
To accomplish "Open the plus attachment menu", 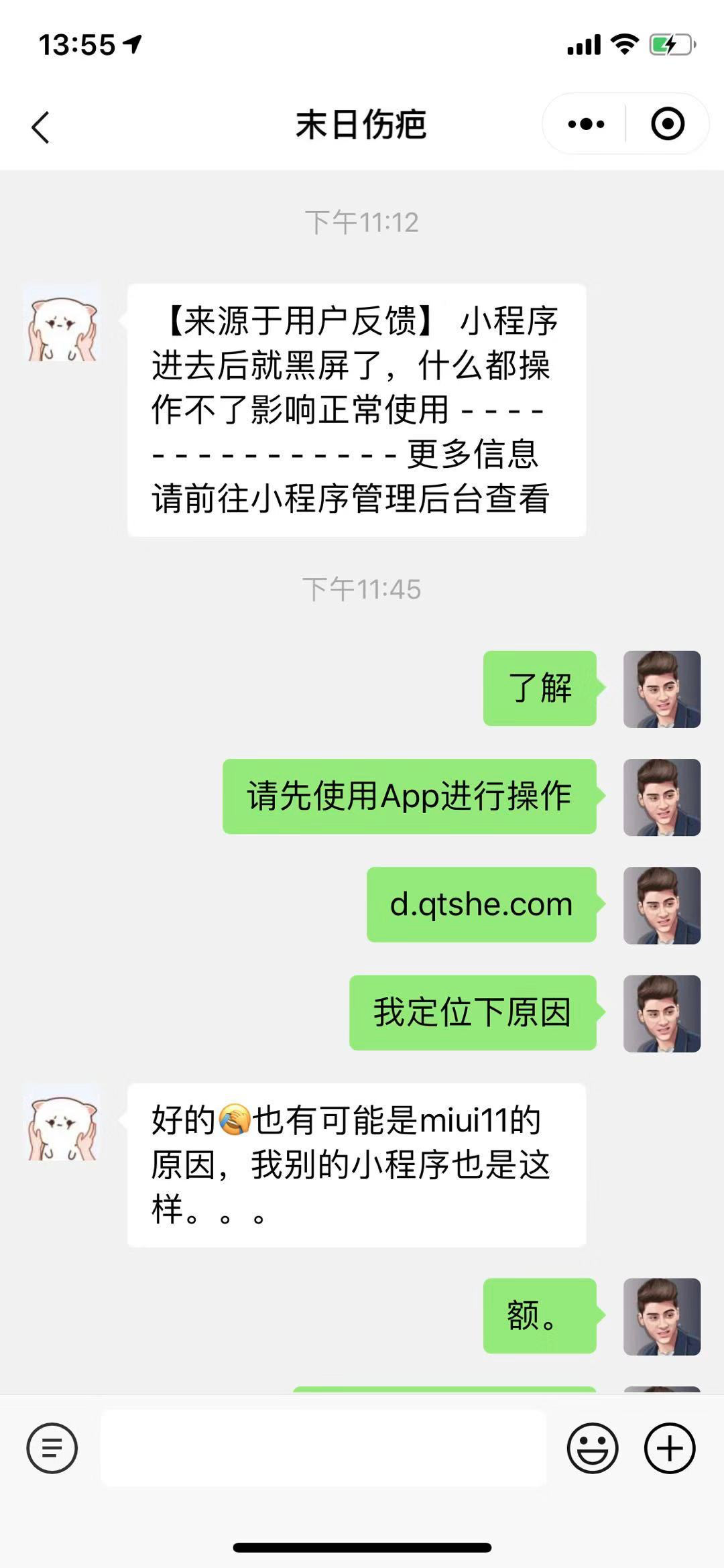I will point(669,1448).
